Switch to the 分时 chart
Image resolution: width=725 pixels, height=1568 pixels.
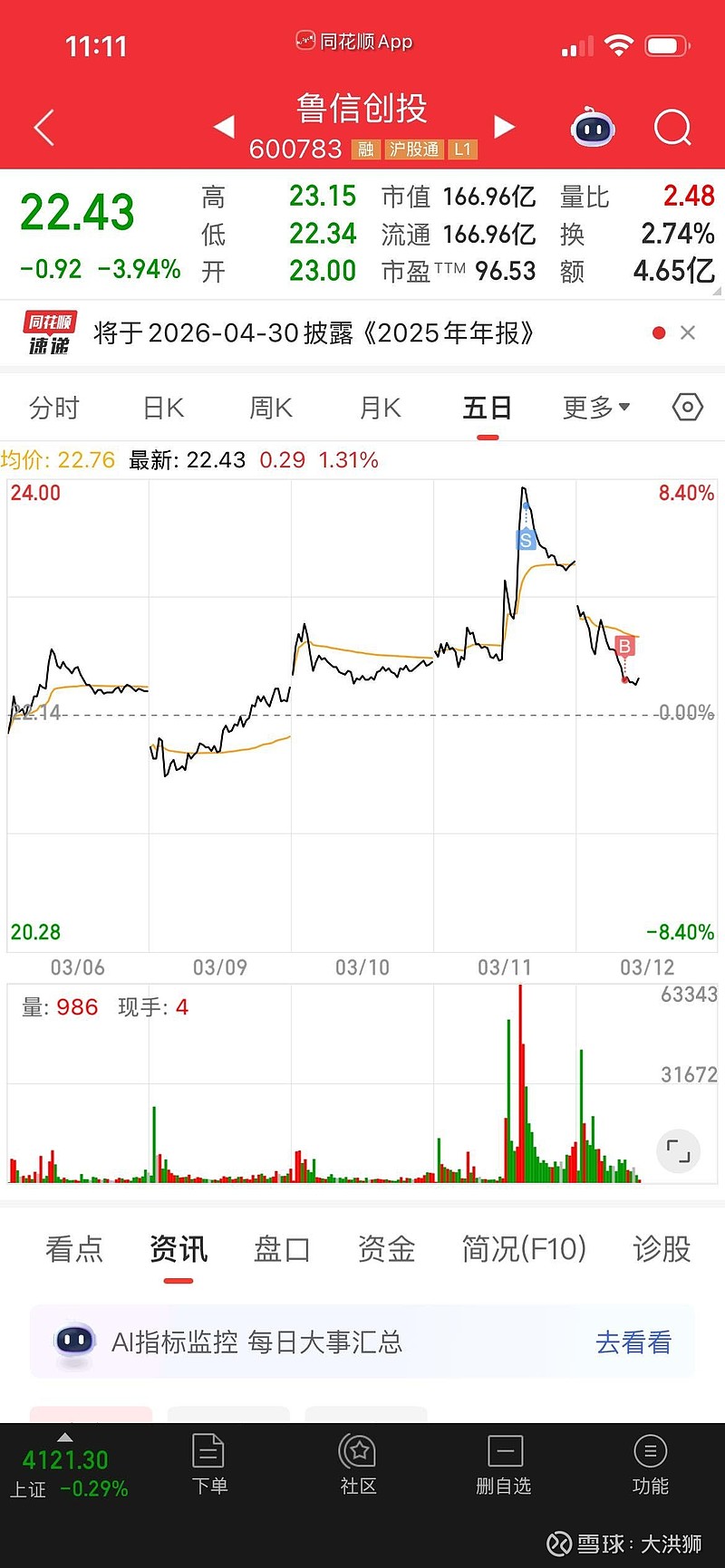(54, 409)
